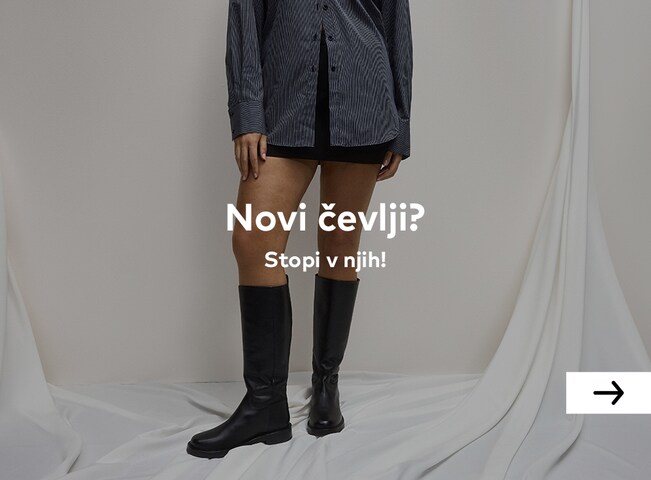Open the 'Novi čevlji?' shoes banner

(325, 219)
